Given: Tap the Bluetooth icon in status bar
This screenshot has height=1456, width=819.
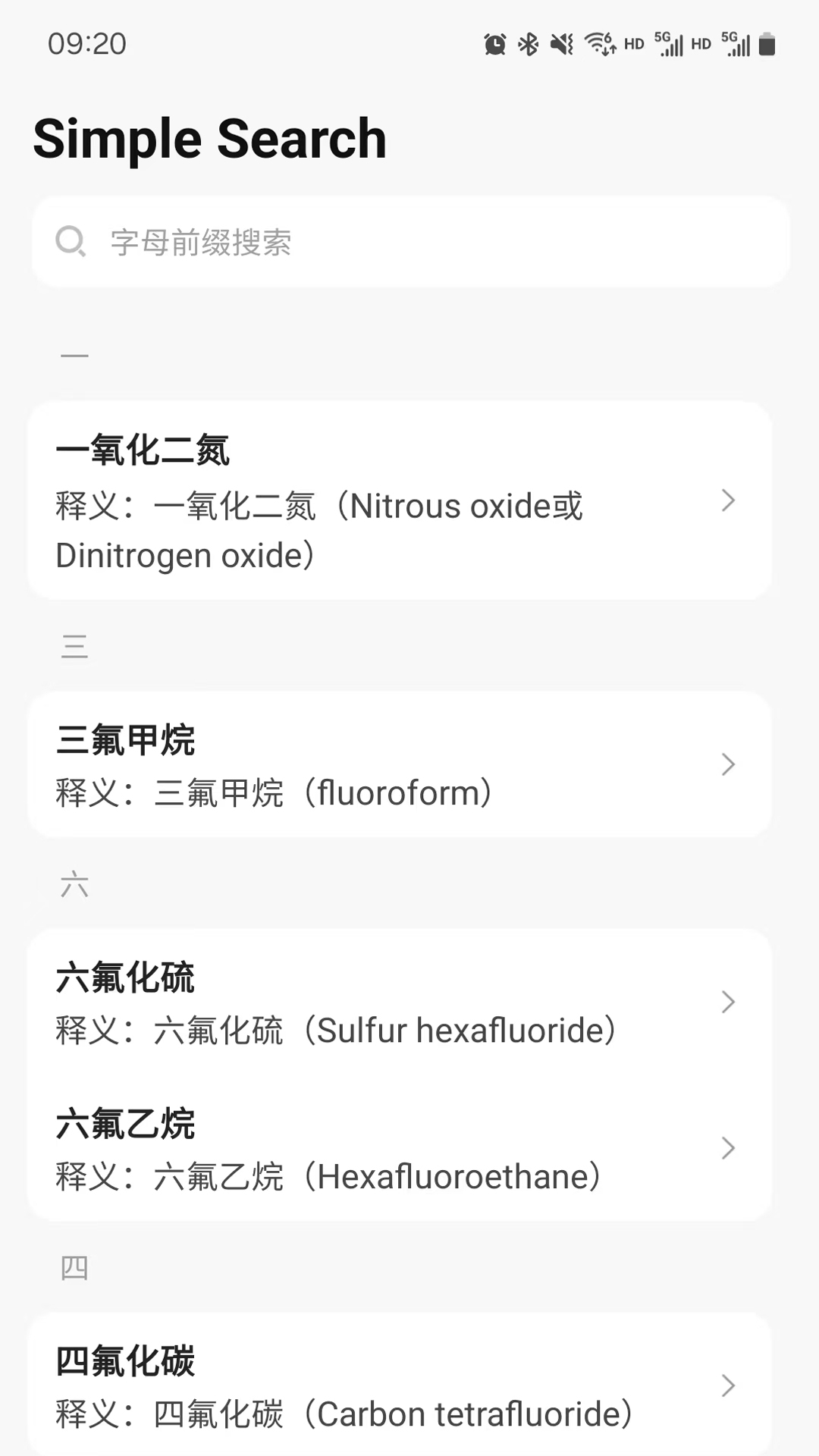Looking at the screenshot, I should (529, 44).
